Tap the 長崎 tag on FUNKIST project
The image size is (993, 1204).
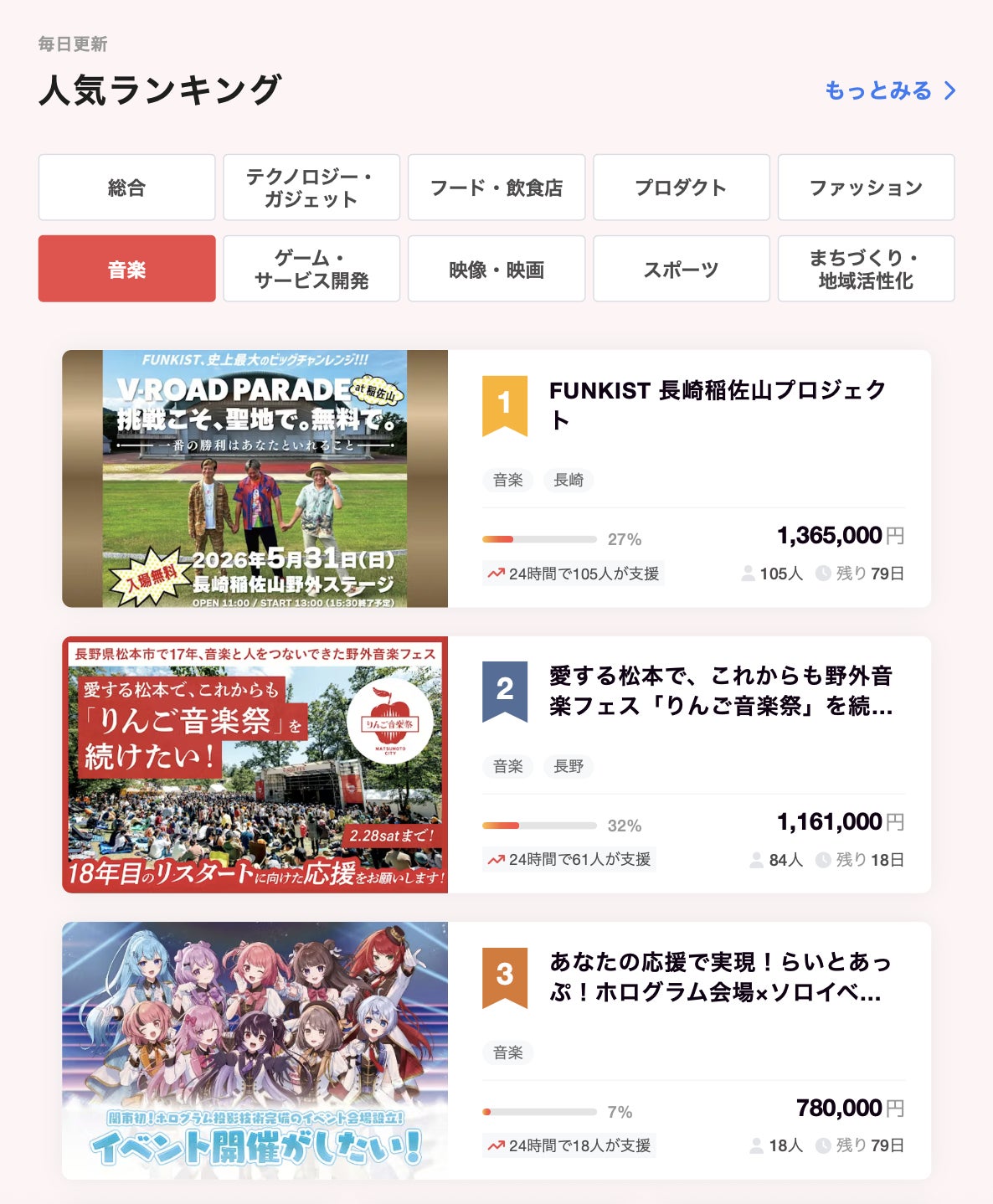pos(568,480)
